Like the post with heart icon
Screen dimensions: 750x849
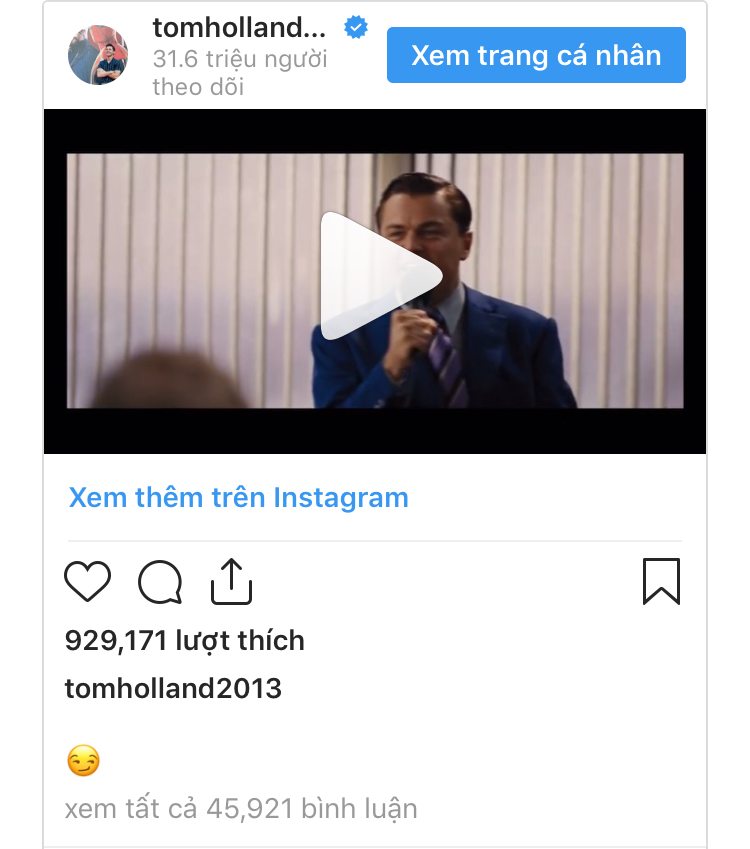pyautogui.click(x=87, y=581)
